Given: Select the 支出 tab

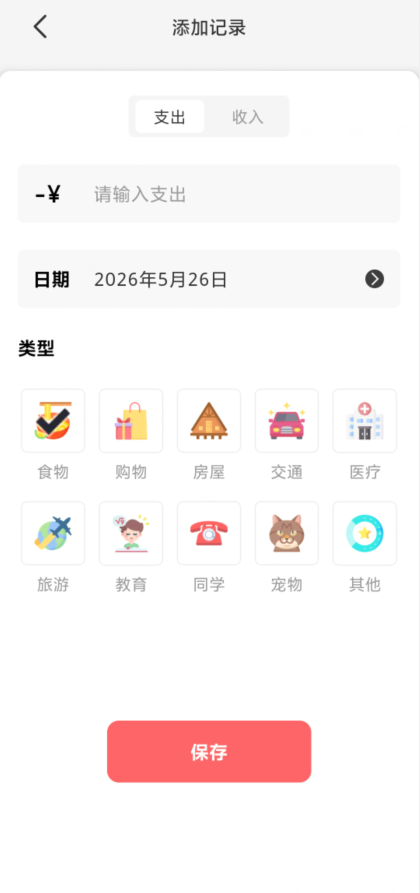Looking at the screenshot, I should click(x=170, y=117).
